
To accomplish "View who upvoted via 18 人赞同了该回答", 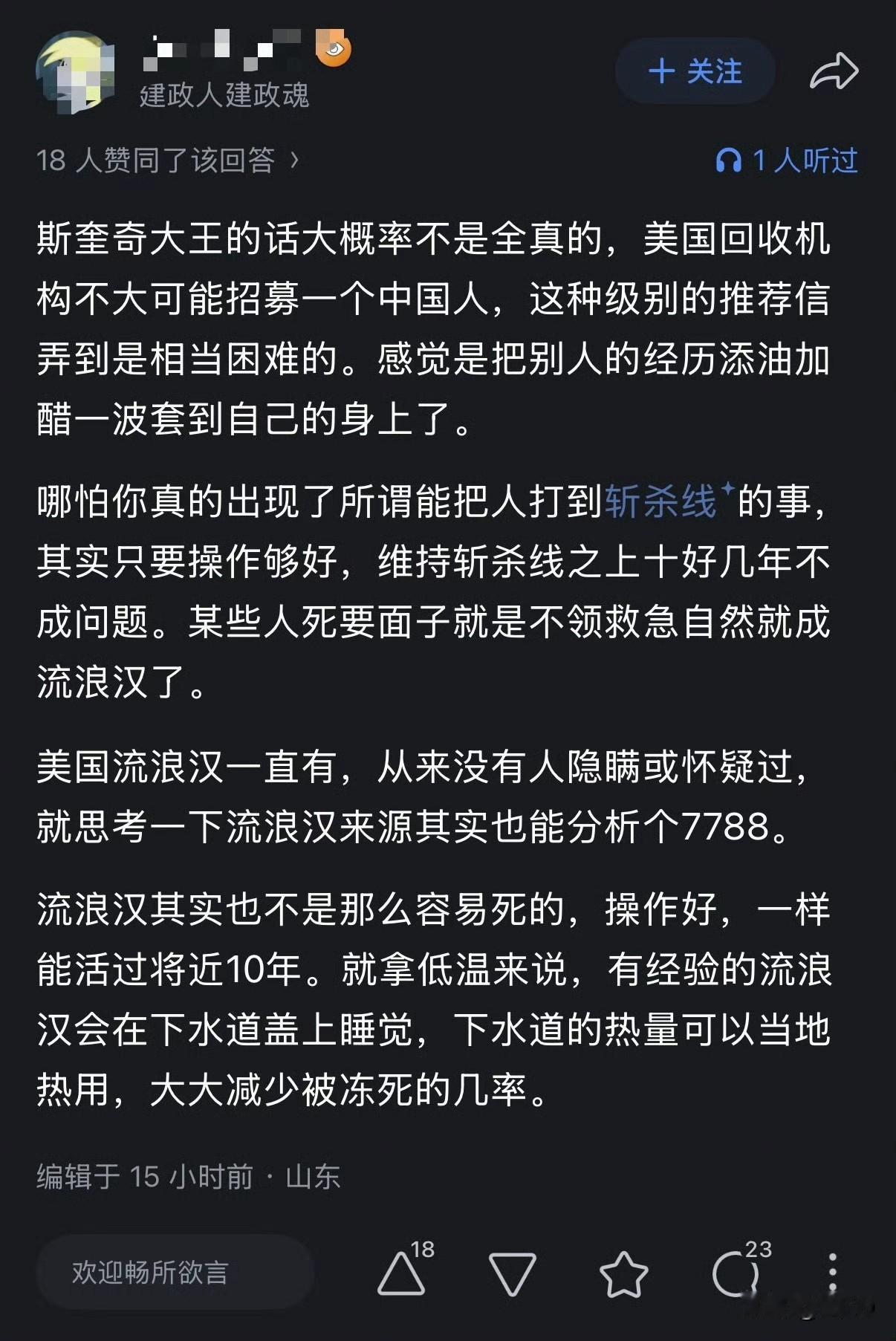I will pos(157,159).
